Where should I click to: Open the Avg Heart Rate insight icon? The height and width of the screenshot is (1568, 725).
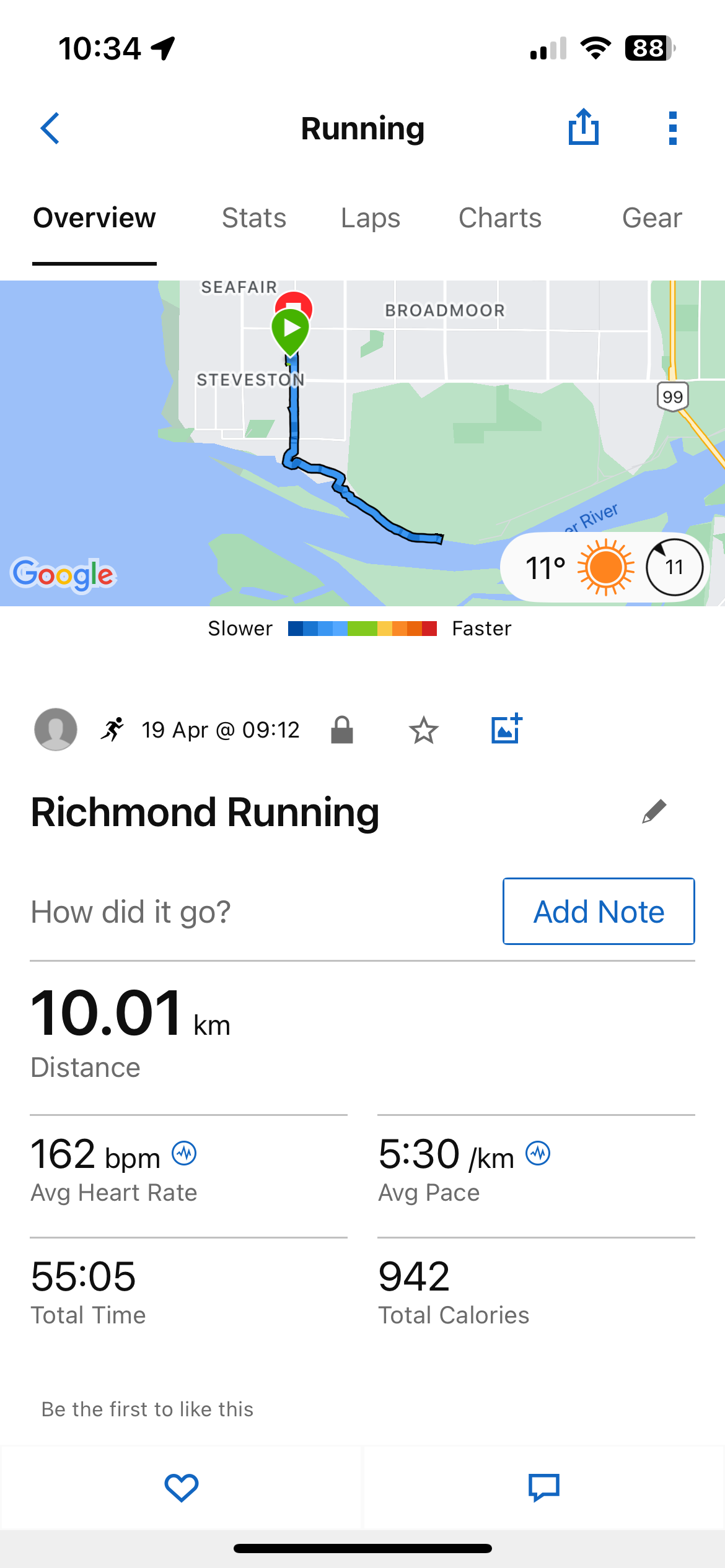tap(184, 1153)
